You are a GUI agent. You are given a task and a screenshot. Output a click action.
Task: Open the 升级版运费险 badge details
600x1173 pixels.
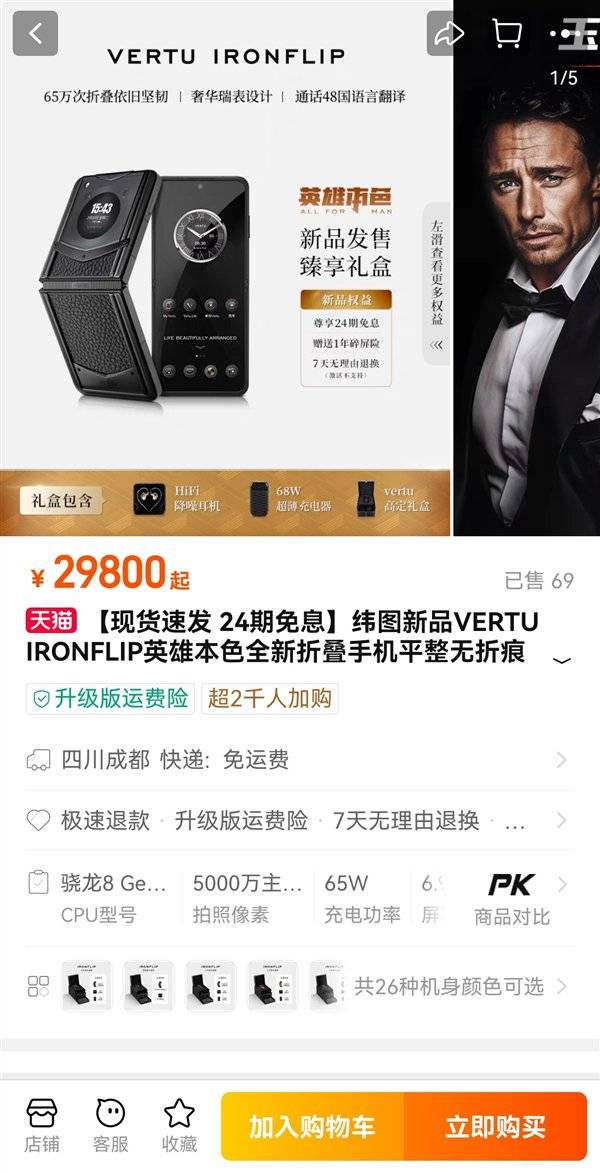(110, 699)
